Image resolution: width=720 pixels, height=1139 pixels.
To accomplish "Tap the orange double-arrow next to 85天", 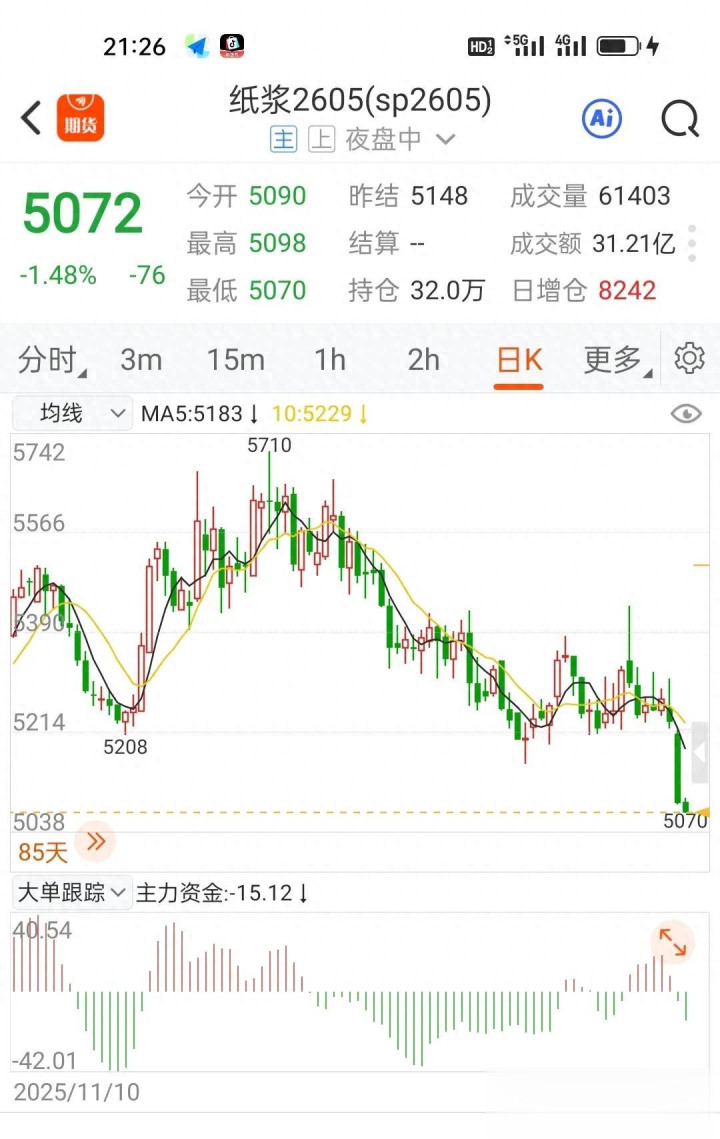I will click(x=96, y=842).
